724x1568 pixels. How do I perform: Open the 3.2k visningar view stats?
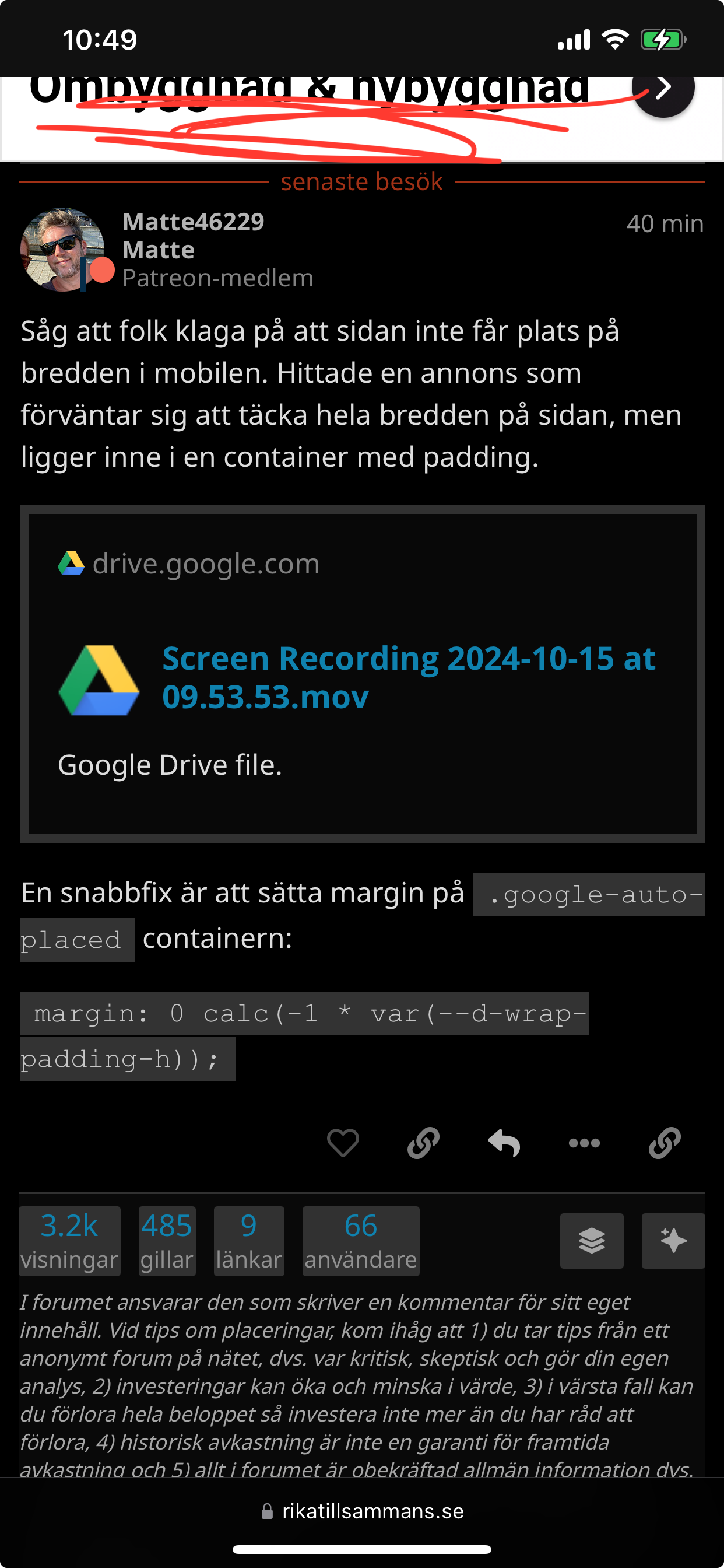(69, 1241)
